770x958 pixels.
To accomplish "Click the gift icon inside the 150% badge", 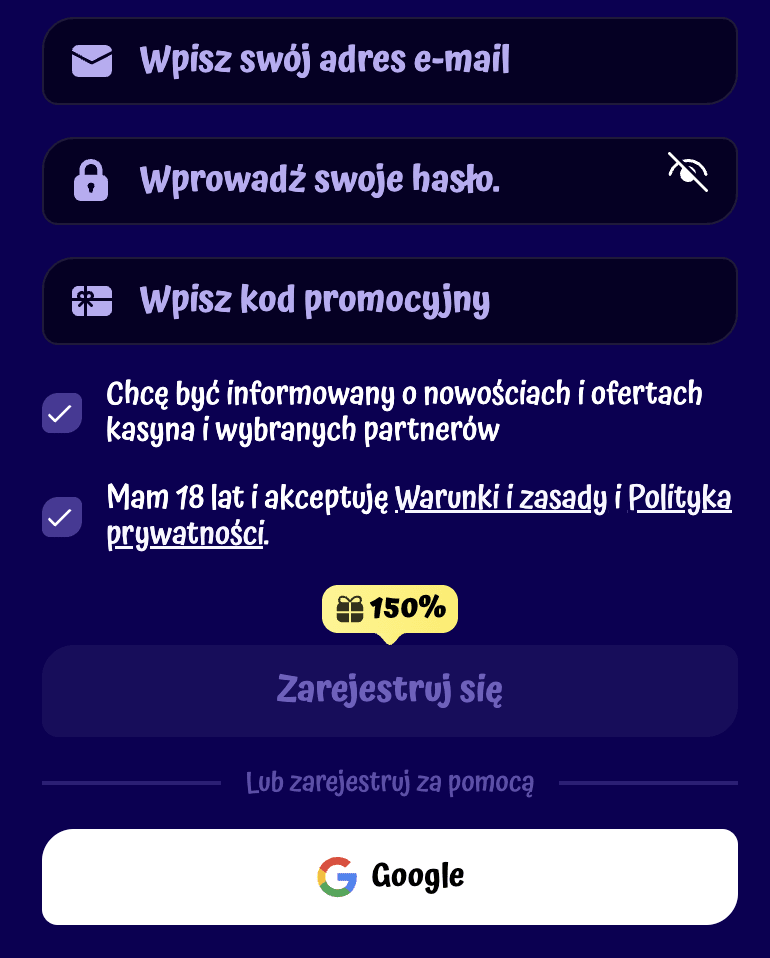I will coord(349,607).
